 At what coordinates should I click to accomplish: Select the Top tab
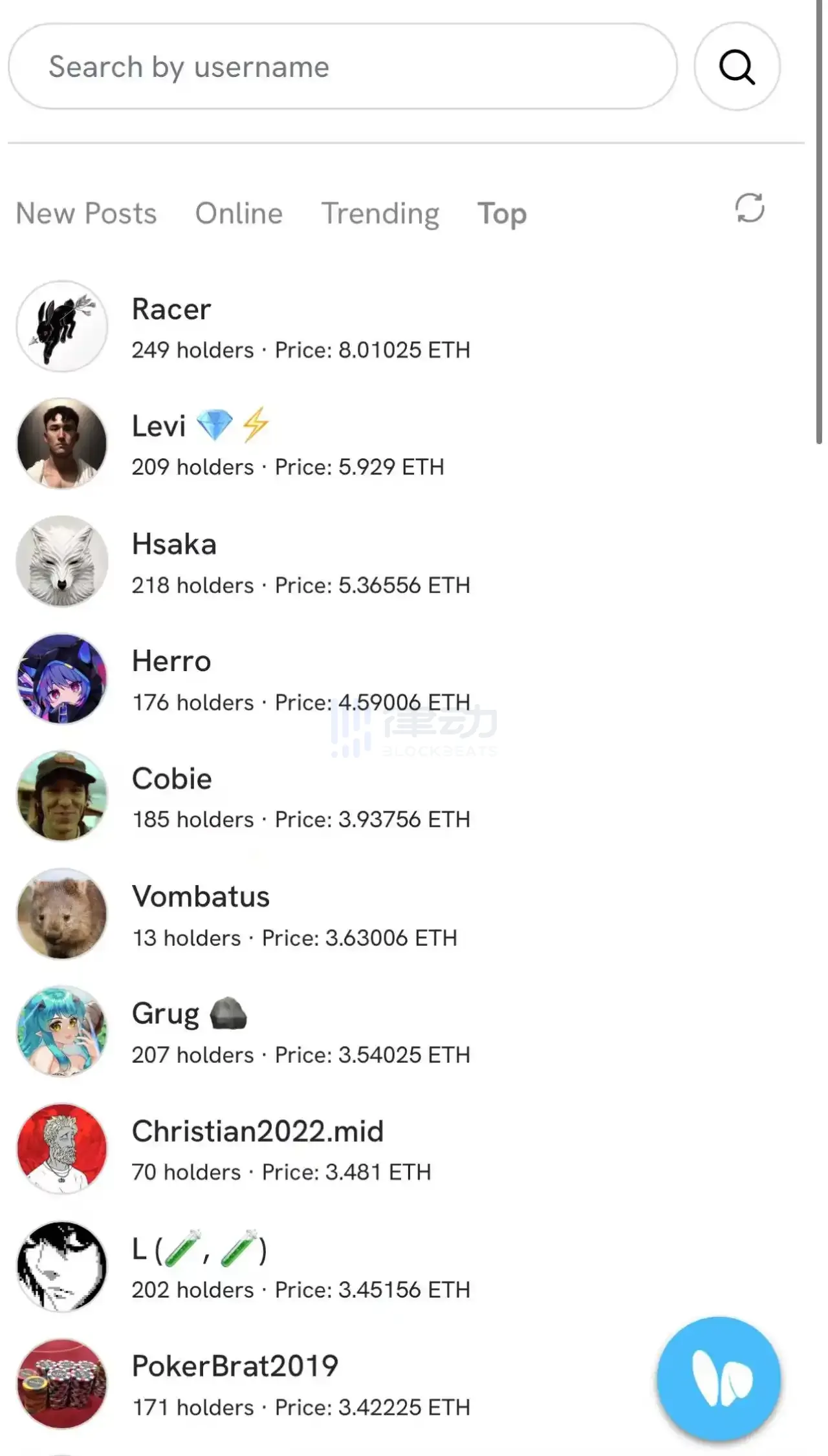pos(502,213)
